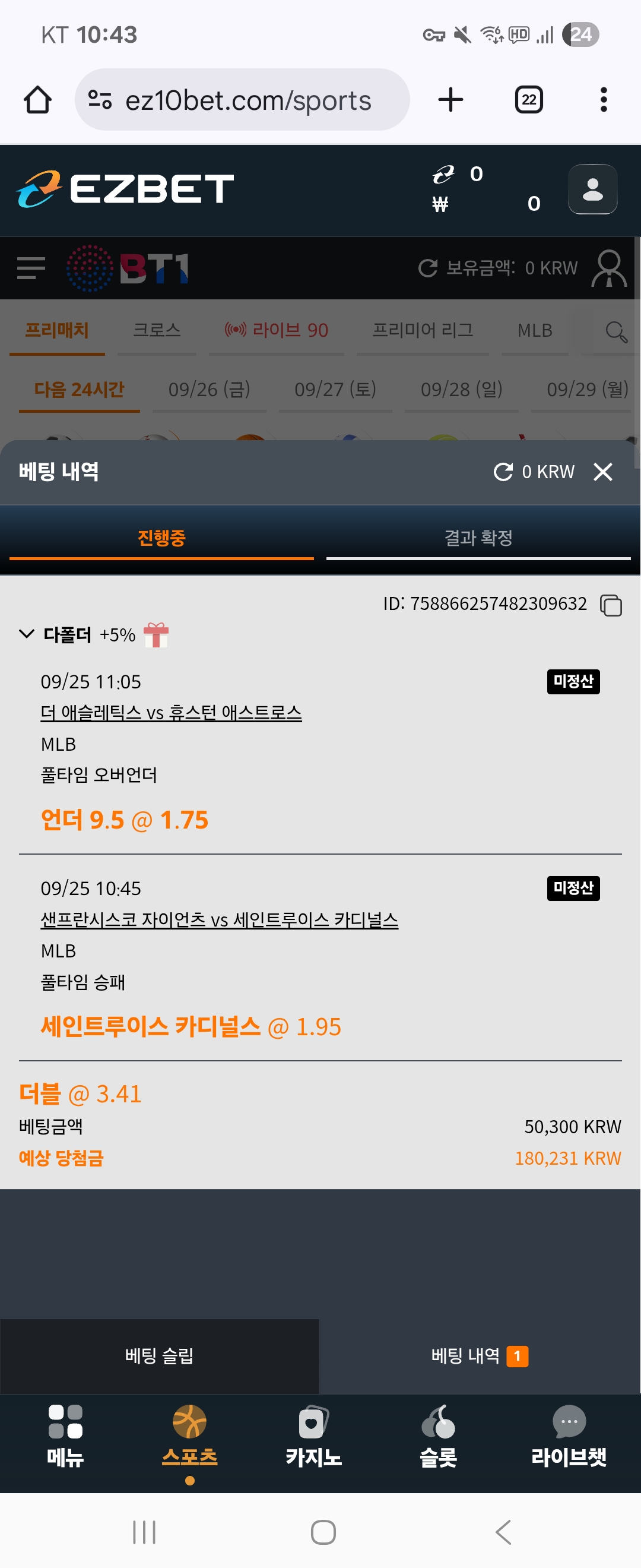Open the 메뉴 bottom navigation item
This screenshot has width=641, height=1568.
[65, 1436]
